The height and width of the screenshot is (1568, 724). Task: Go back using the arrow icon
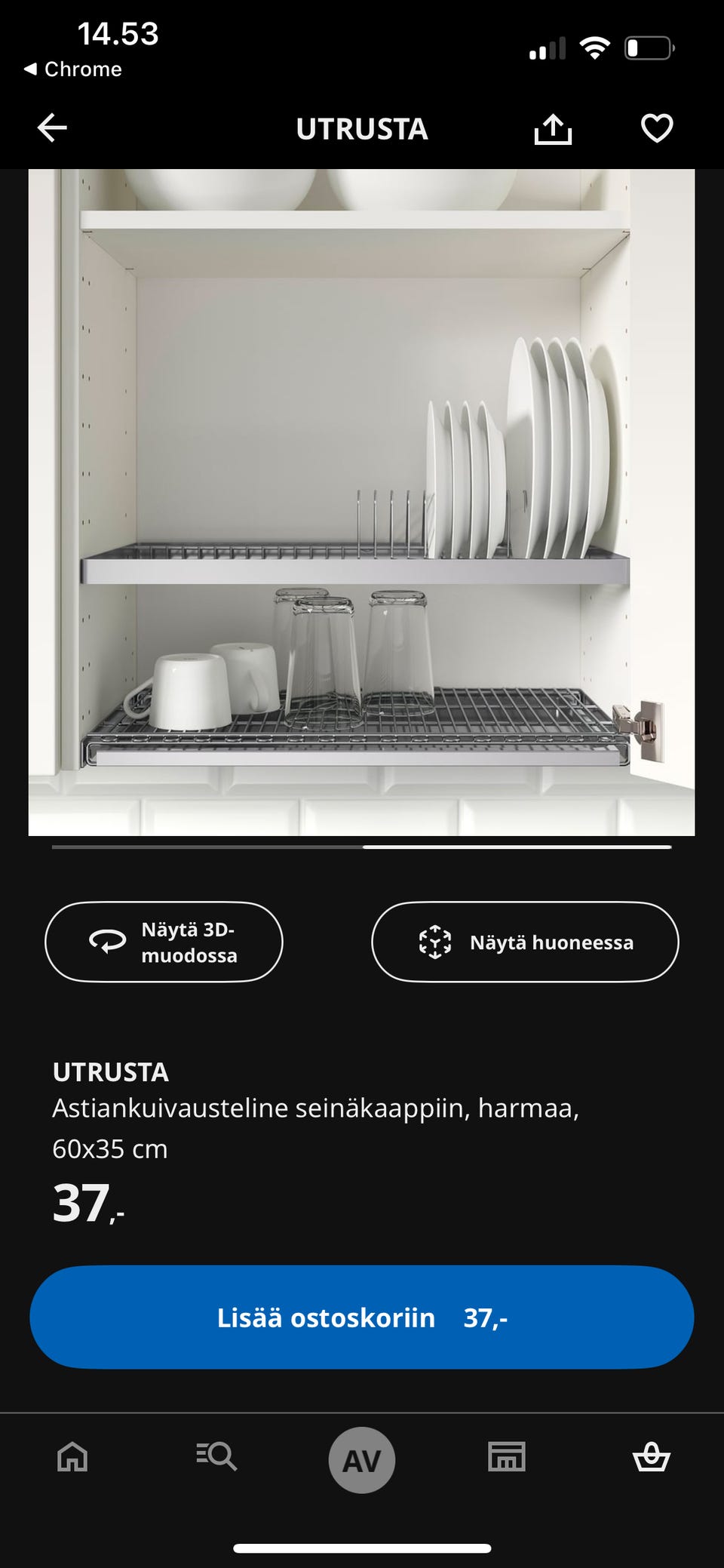[51, 128]
